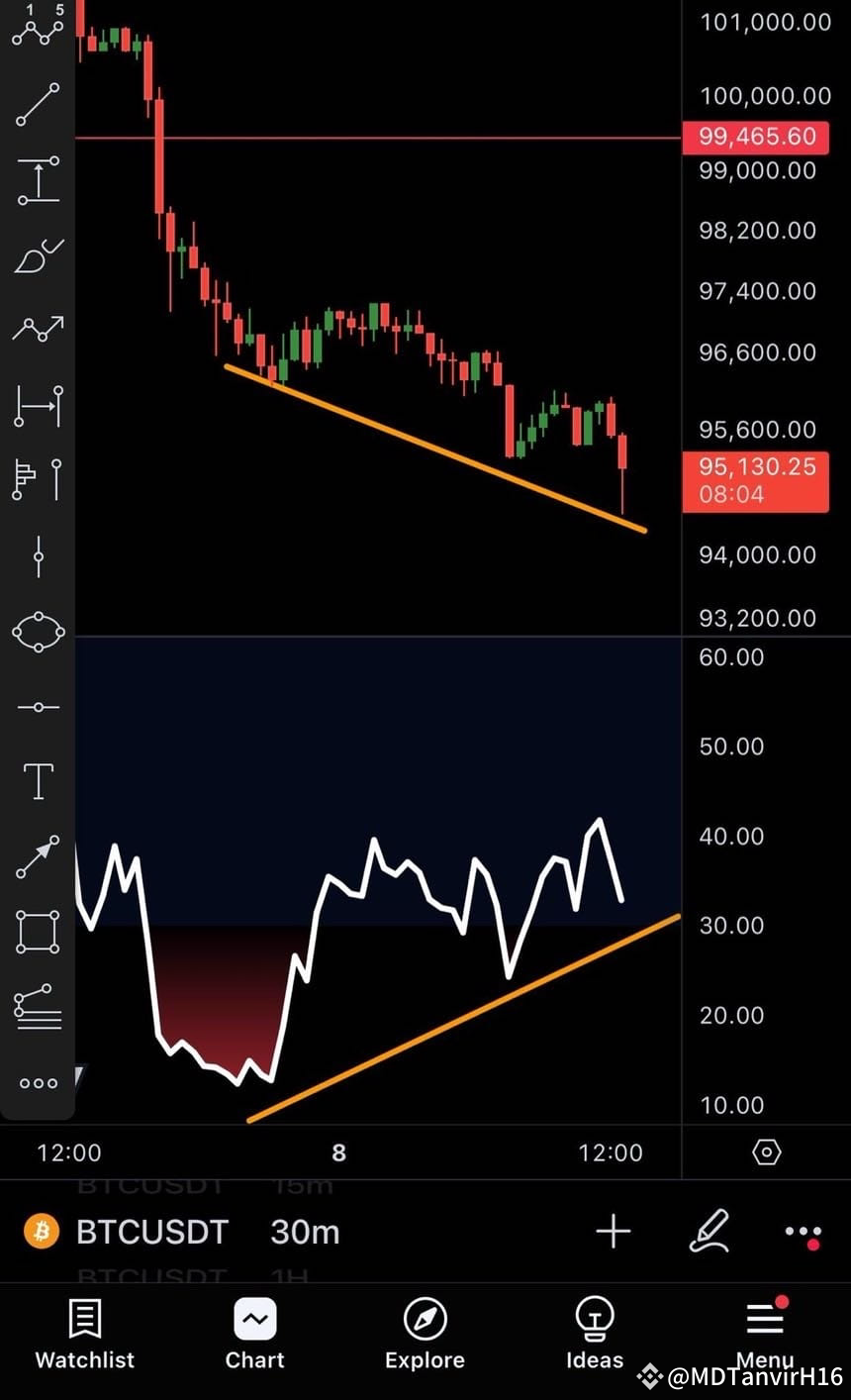Screen dimensions: 851x1400
Task: Select the Arrow Marker tool
Action: click(x=38, y=853)
